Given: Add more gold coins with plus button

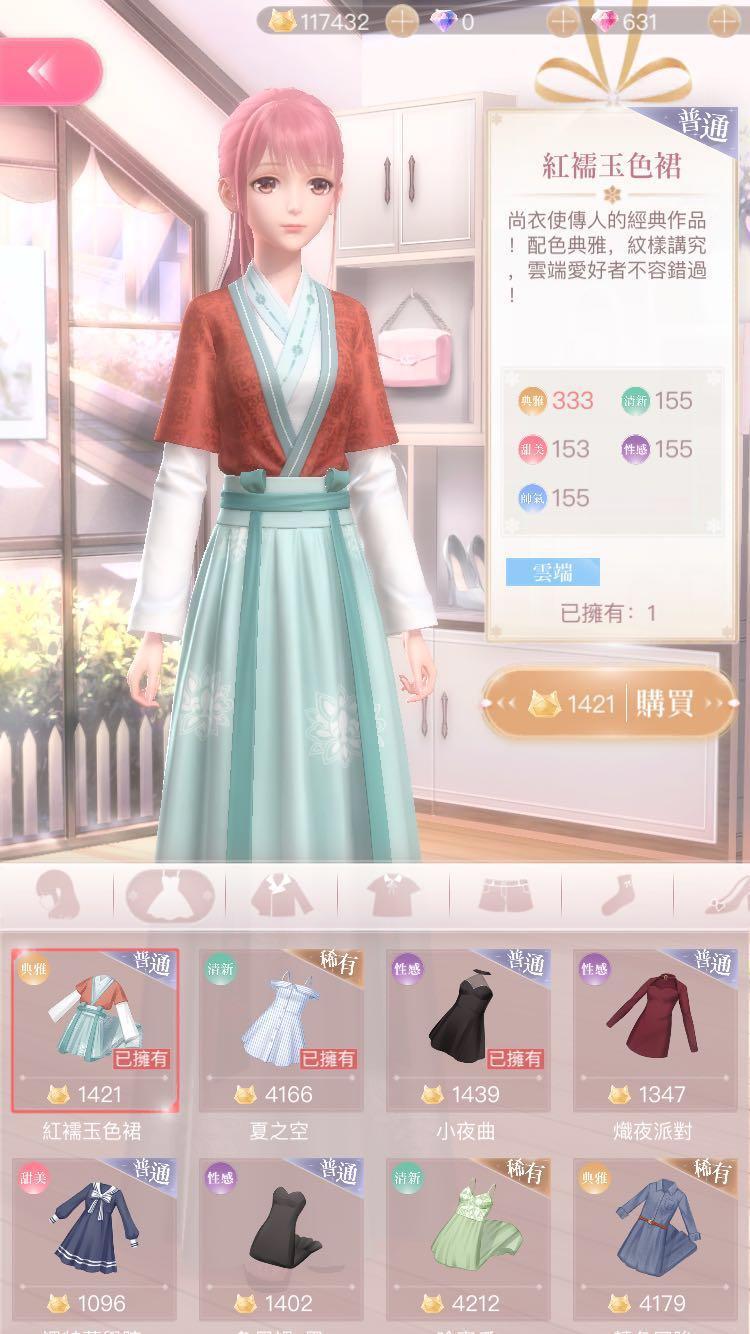Looking at the screenshot, I should click(401, 20).
